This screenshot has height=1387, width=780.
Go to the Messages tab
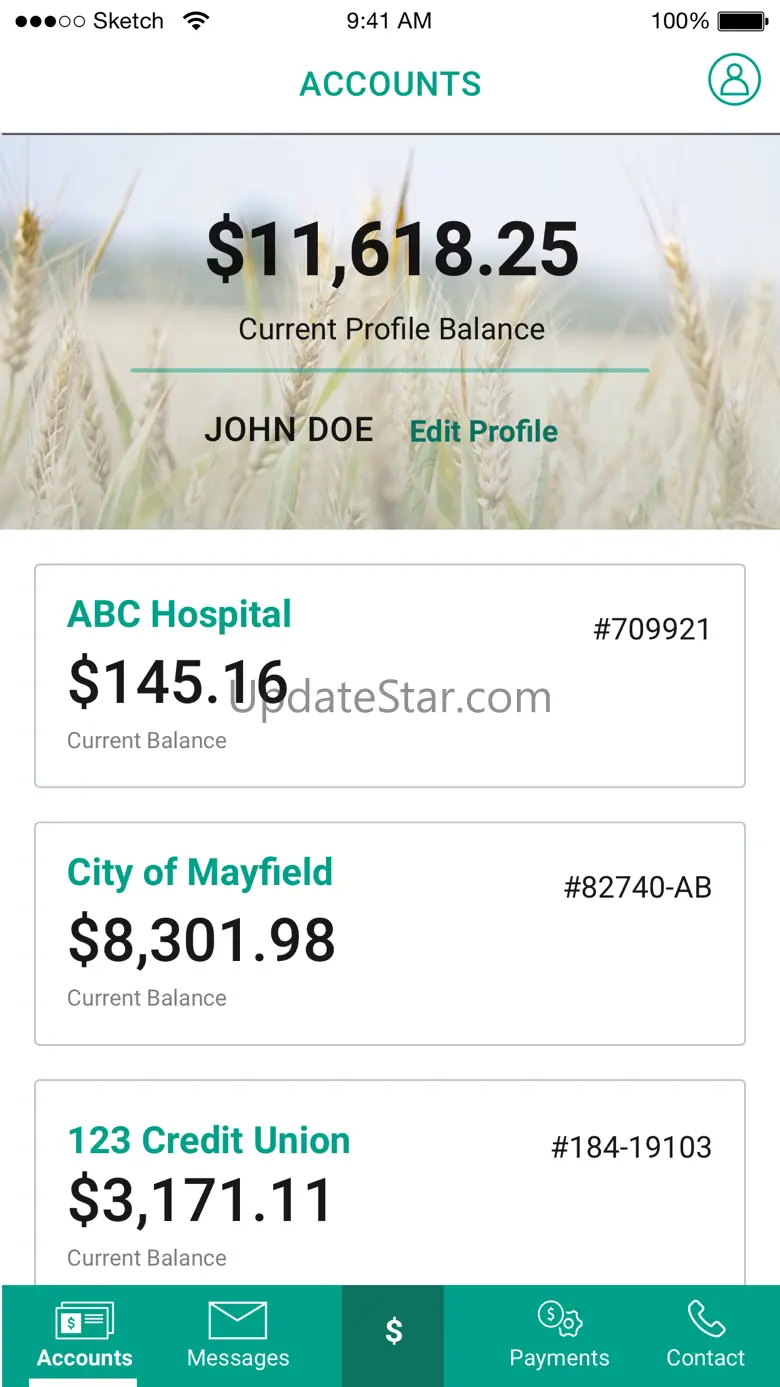238,1335
